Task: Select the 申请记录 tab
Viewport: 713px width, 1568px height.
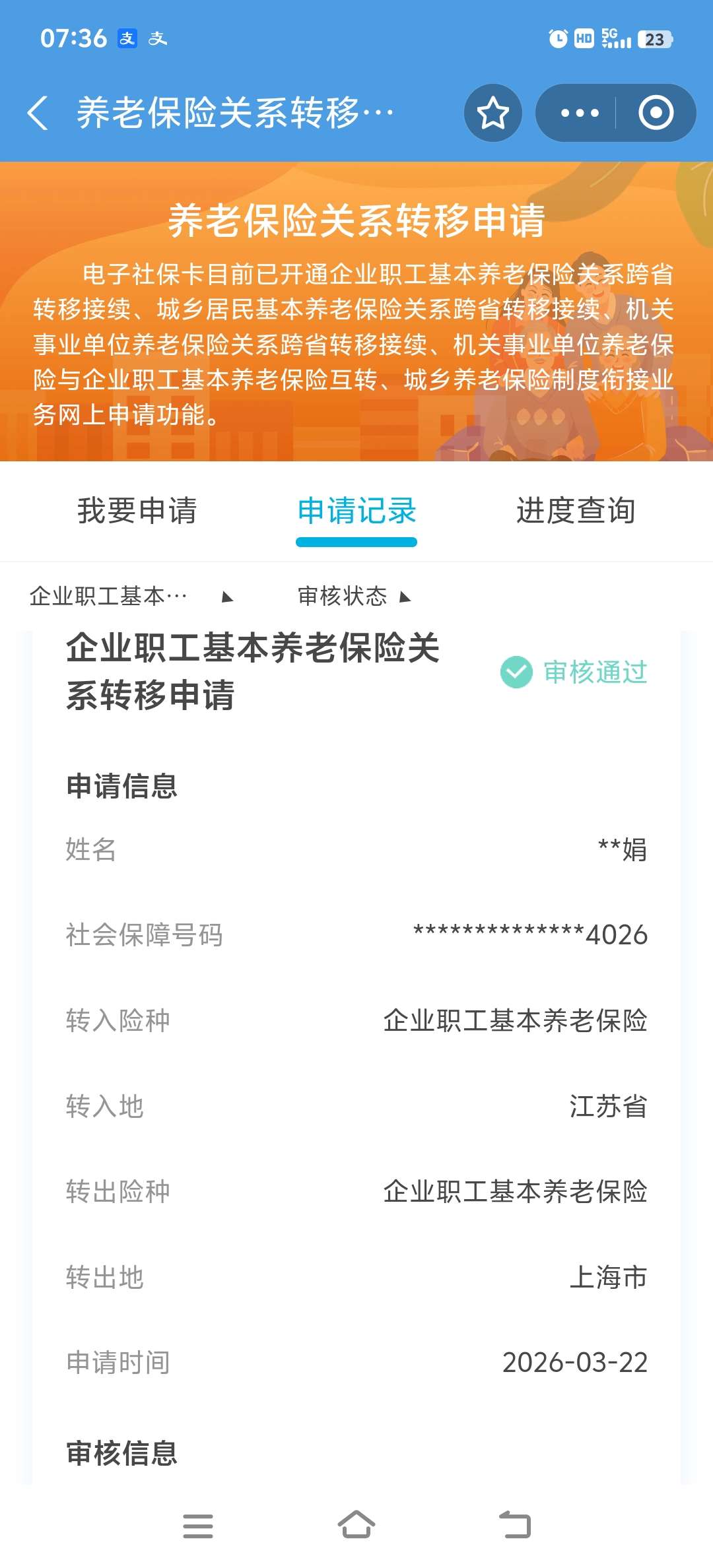Action: pos(356,511)
